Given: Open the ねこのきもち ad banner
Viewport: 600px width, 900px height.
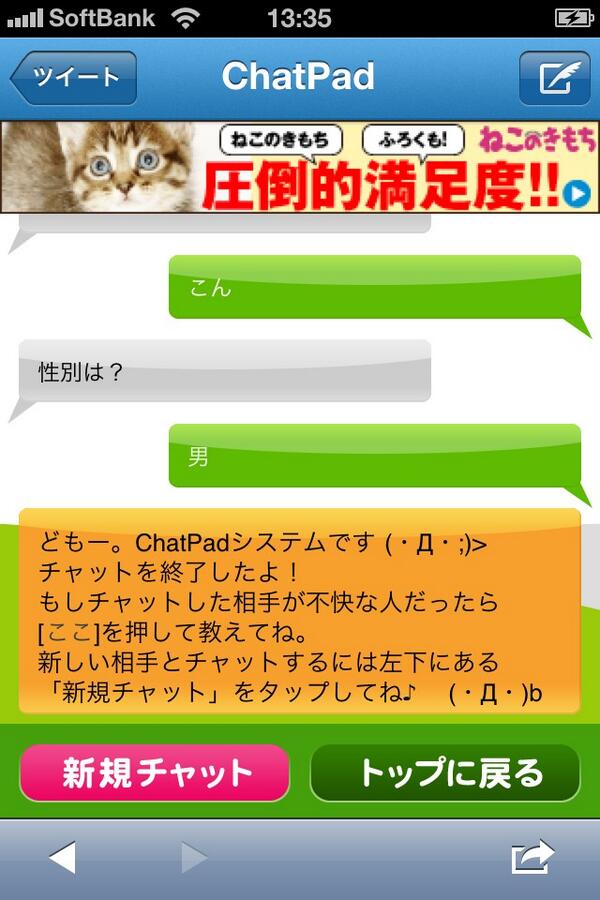Looking at the screenshot, I should pyautogui.click(x=300, y=167).
